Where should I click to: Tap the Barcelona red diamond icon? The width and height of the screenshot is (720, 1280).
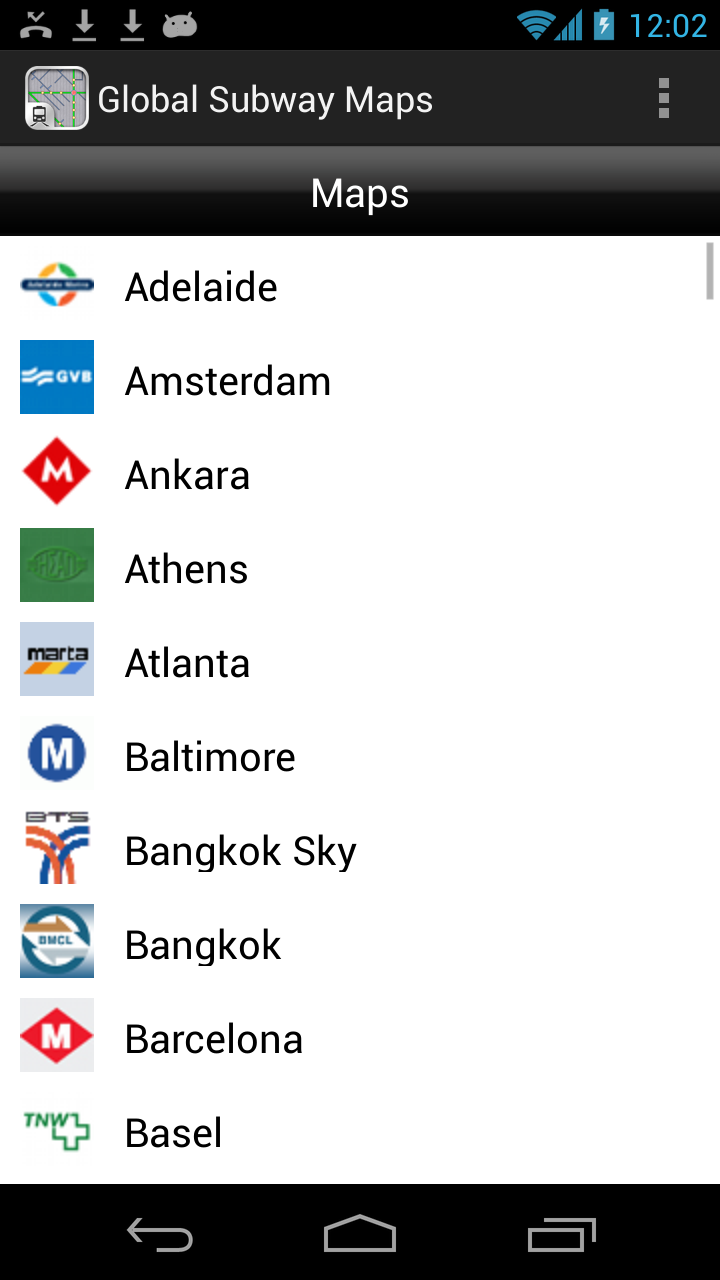pyautogui.click(x=56, y=1035)
